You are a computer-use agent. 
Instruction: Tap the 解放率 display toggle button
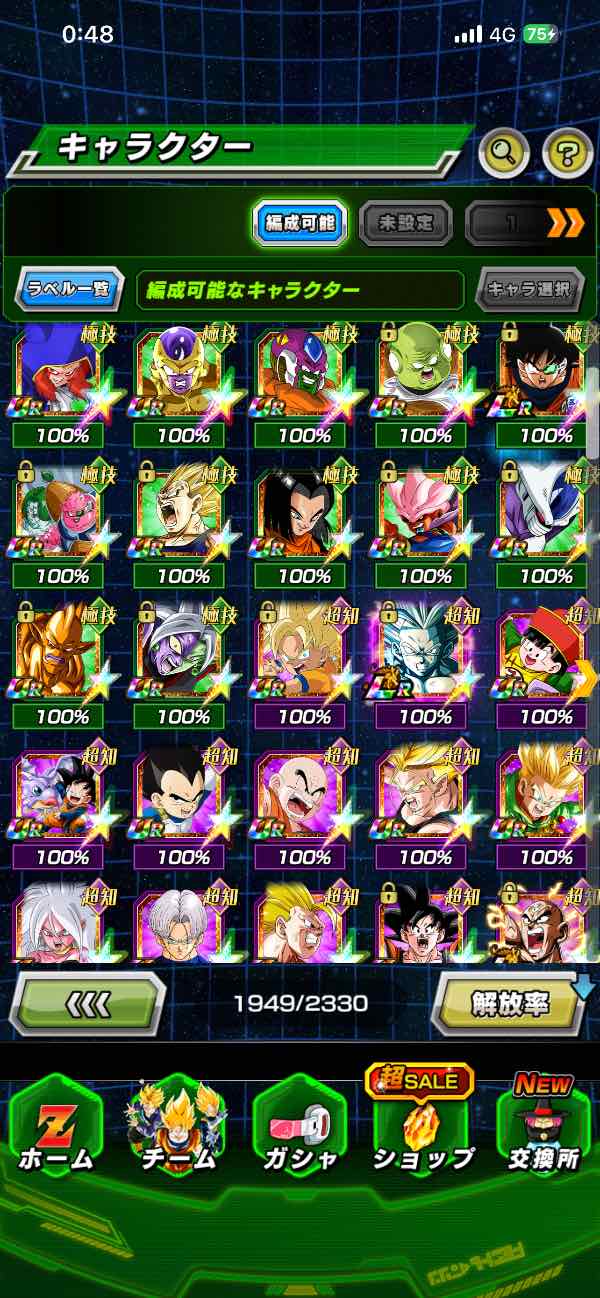click(x=509, y=1002)
